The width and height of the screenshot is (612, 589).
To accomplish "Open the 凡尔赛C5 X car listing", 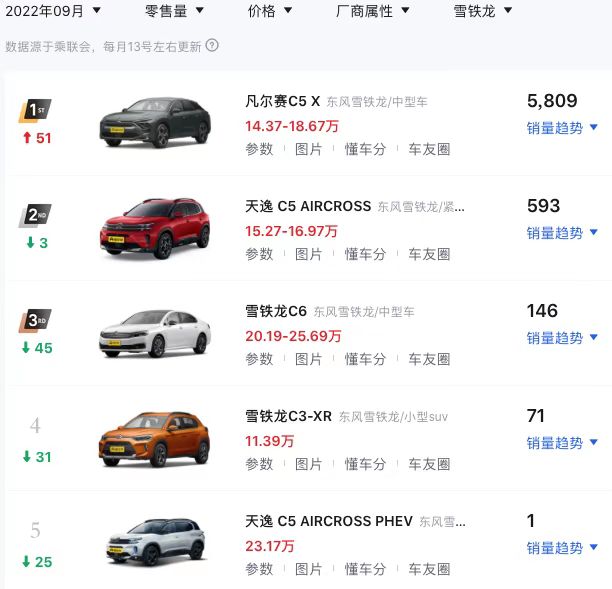I will tap(283, 101).
